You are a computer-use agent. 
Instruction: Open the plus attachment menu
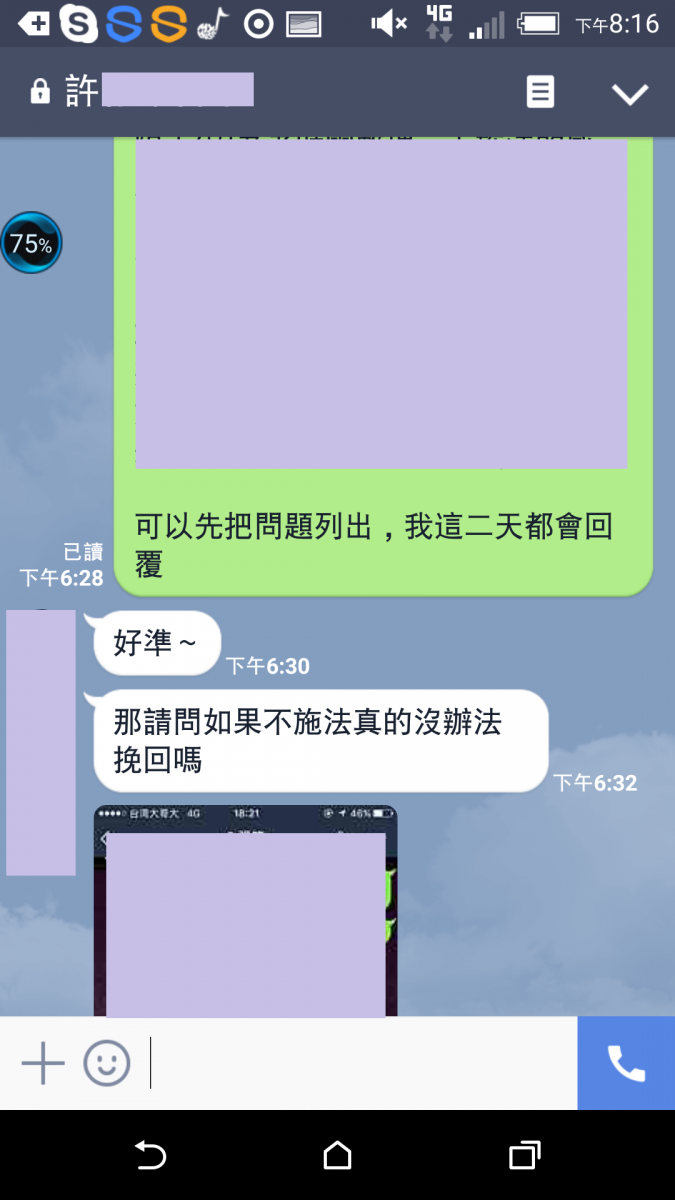coord(43,1063)
